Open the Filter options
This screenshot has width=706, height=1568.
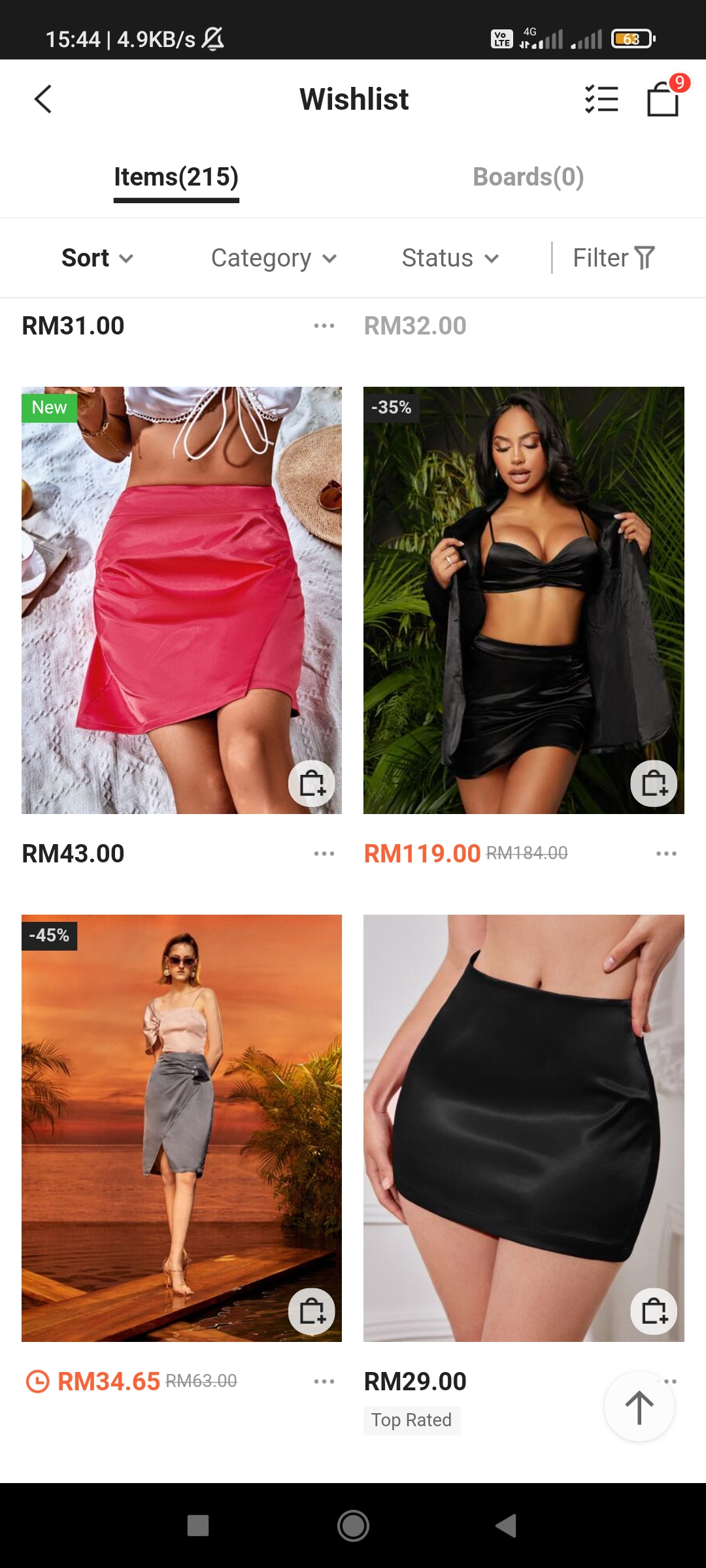pyautogui.click(x=613, y=258)
